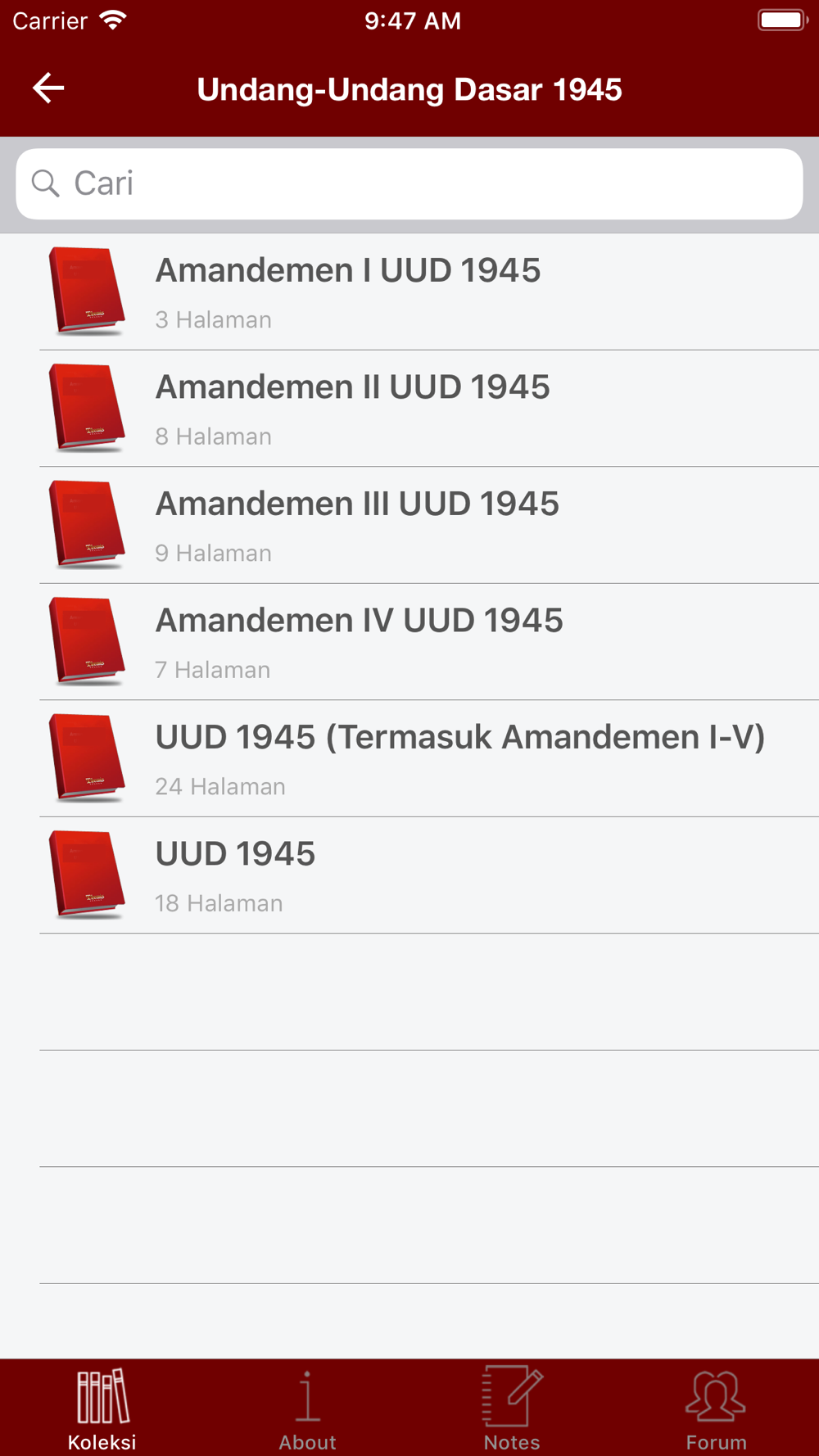
Task: Go back using the header arrow
Action: 48,88
